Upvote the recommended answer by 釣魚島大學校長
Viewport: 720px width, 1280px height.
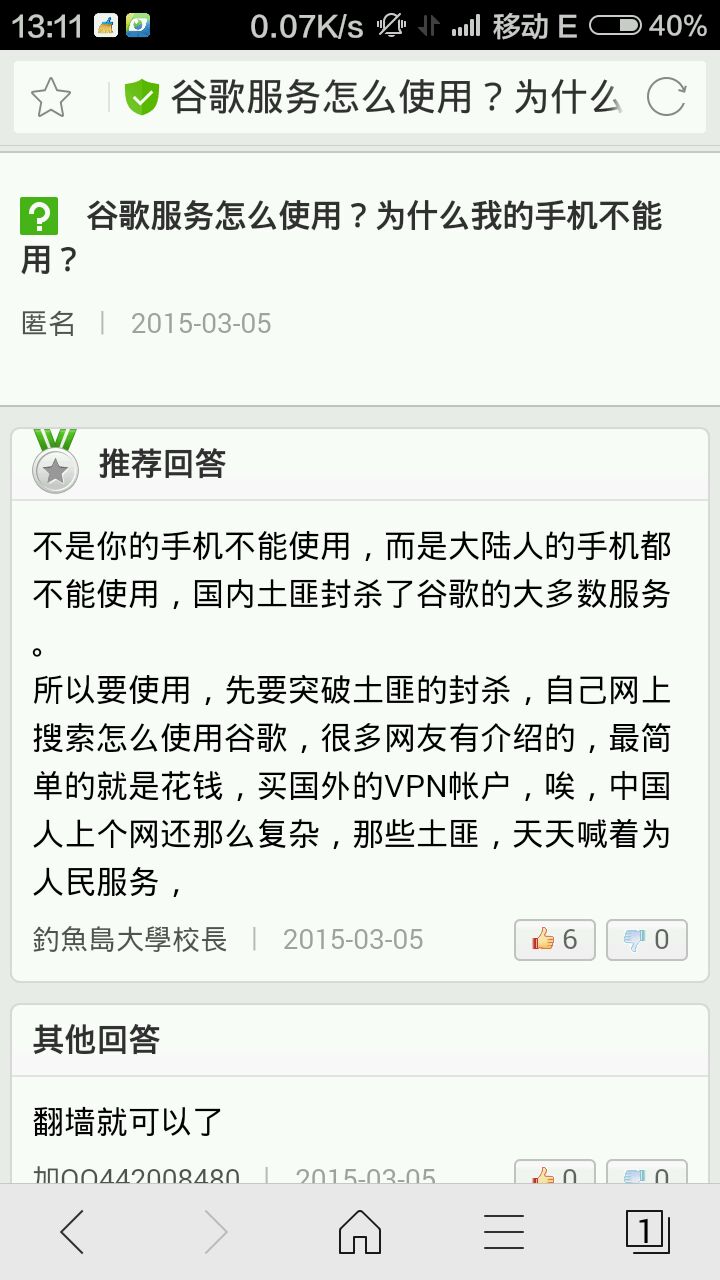(x=555, y=939)
